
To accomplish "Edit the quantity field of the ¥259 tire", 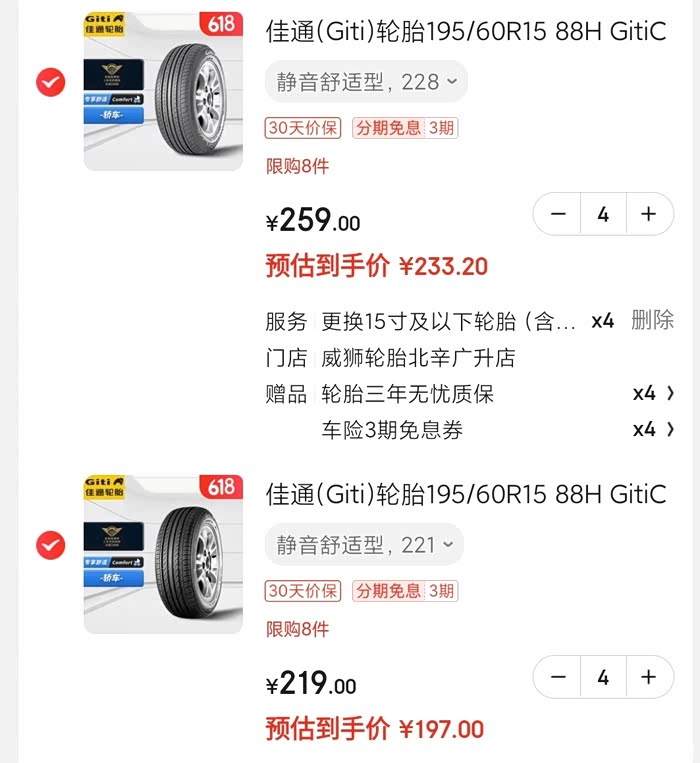I will [603, 214].
